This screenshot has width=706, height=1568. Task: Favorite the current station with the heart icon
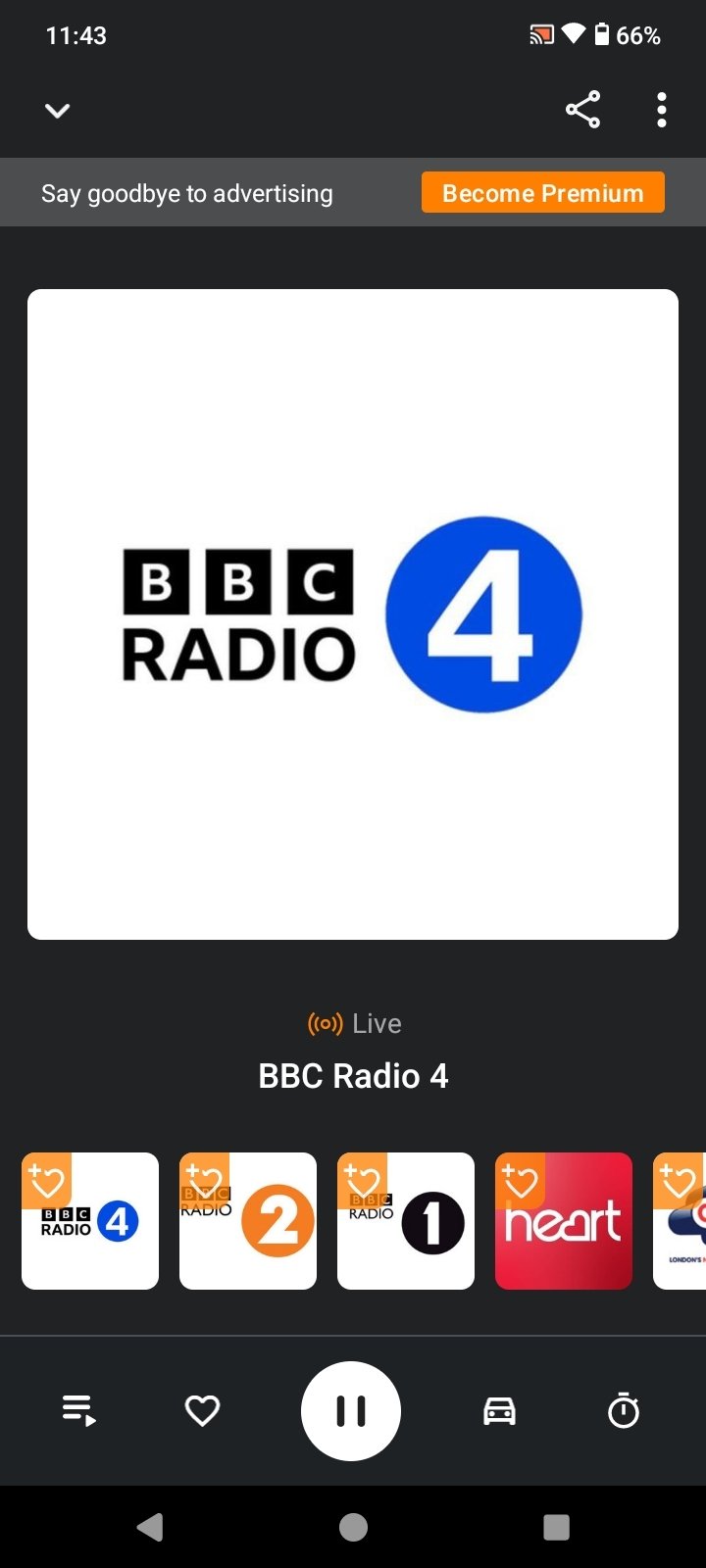click(203, 1411)
